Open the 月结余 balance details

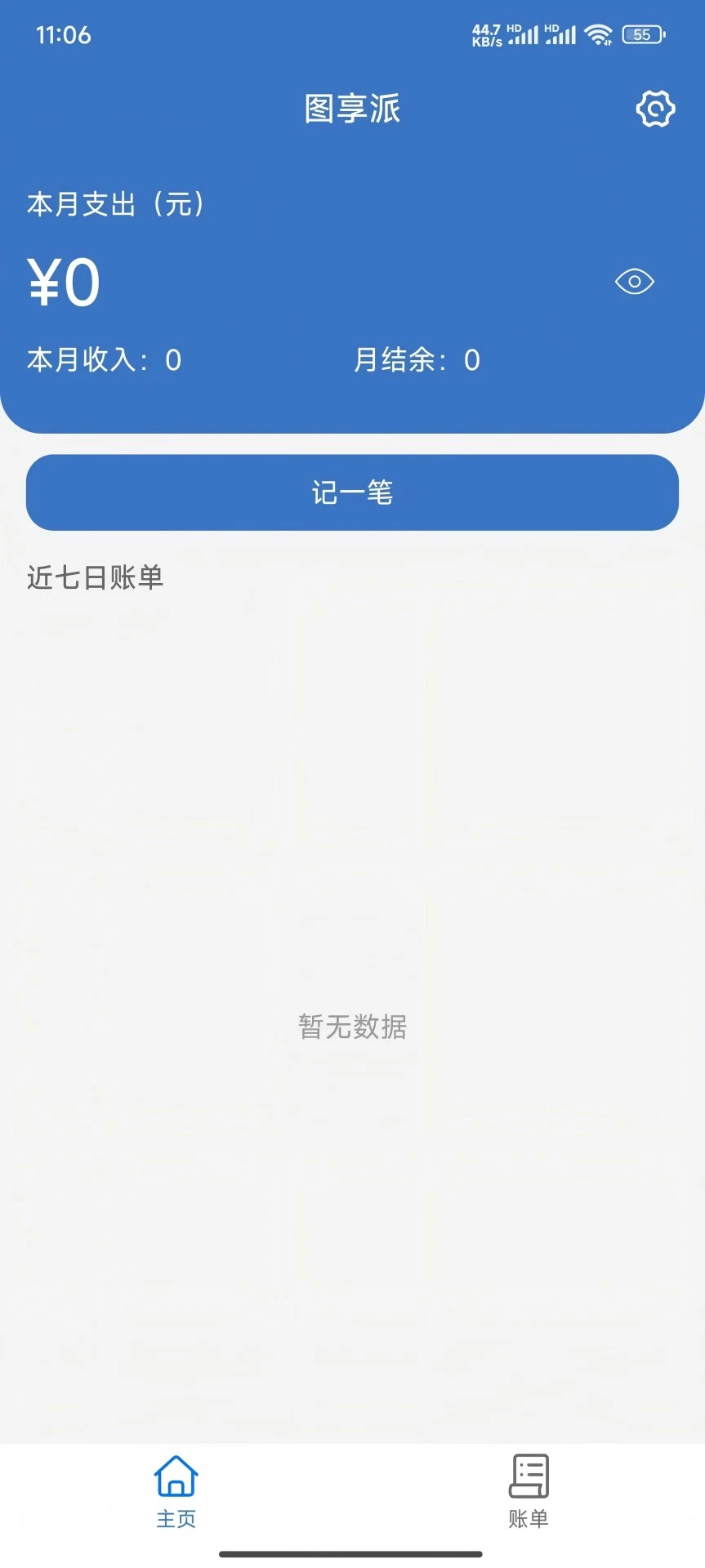419,360
